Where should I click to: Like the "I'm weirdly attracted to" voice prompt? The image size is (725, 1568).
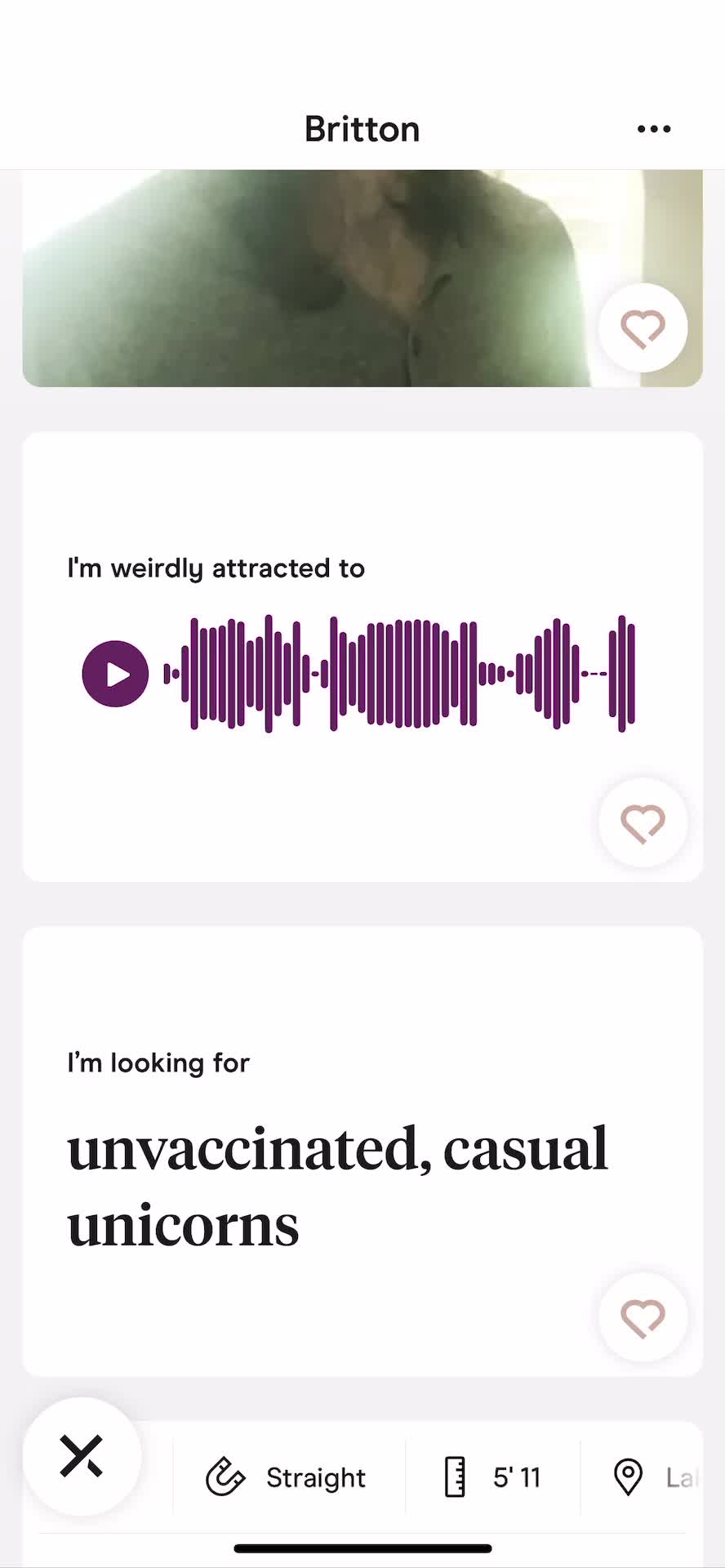click(643, 822)
